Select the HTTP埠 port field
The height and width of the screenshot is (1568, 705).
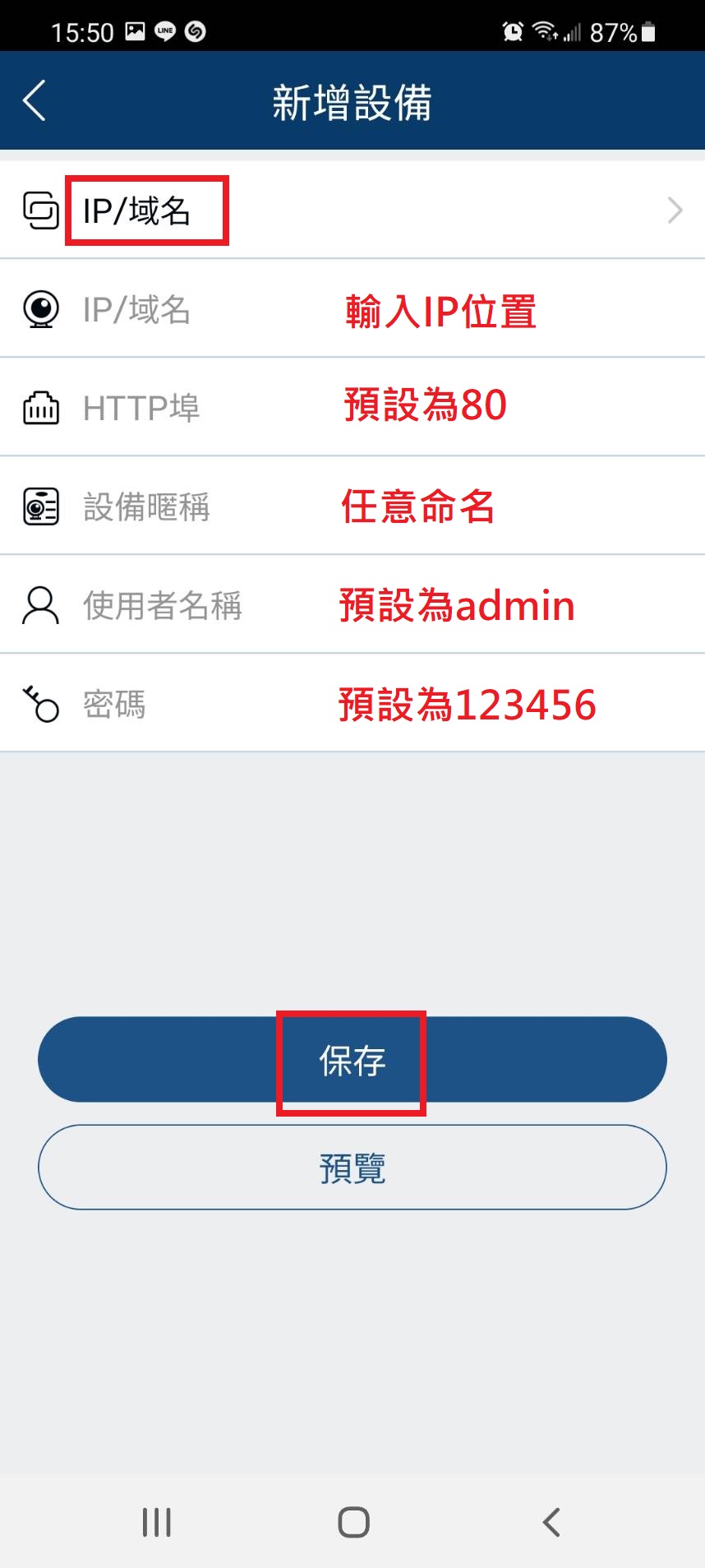coord(352,408)
